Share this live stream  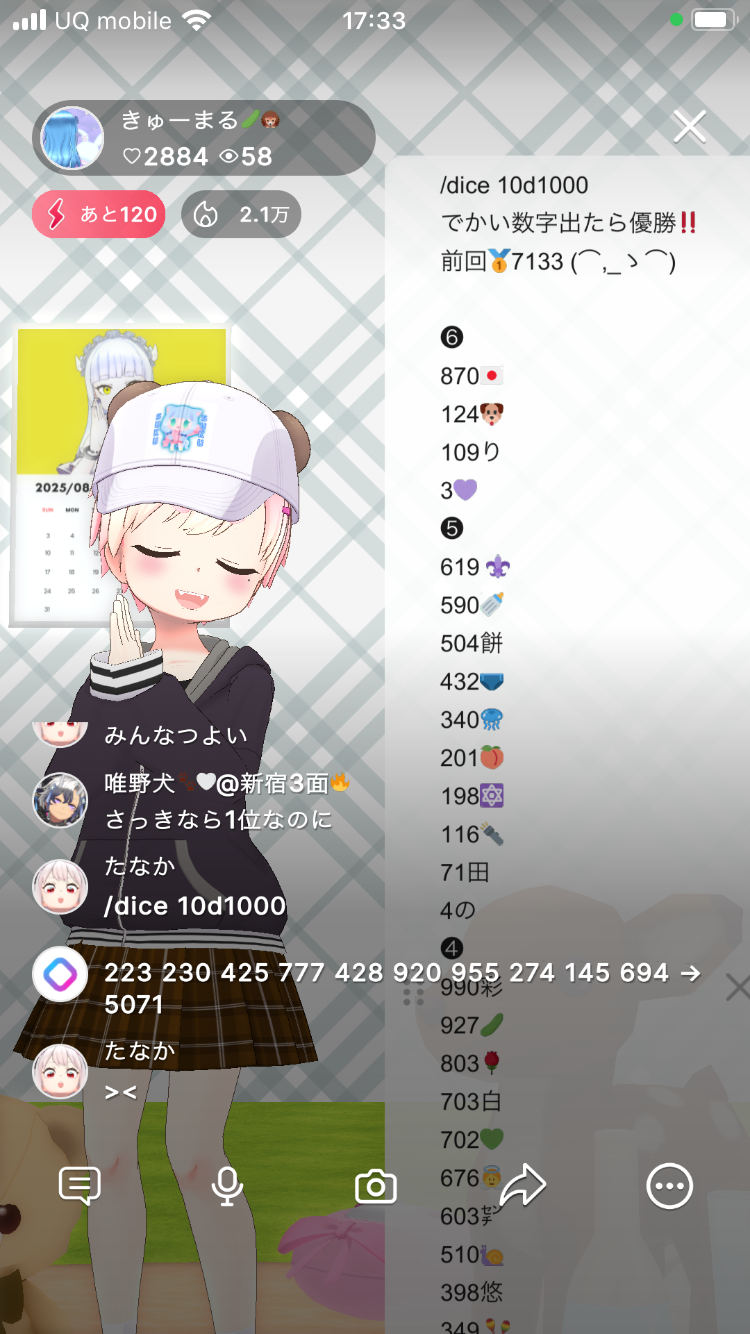tap(522, 1187)
